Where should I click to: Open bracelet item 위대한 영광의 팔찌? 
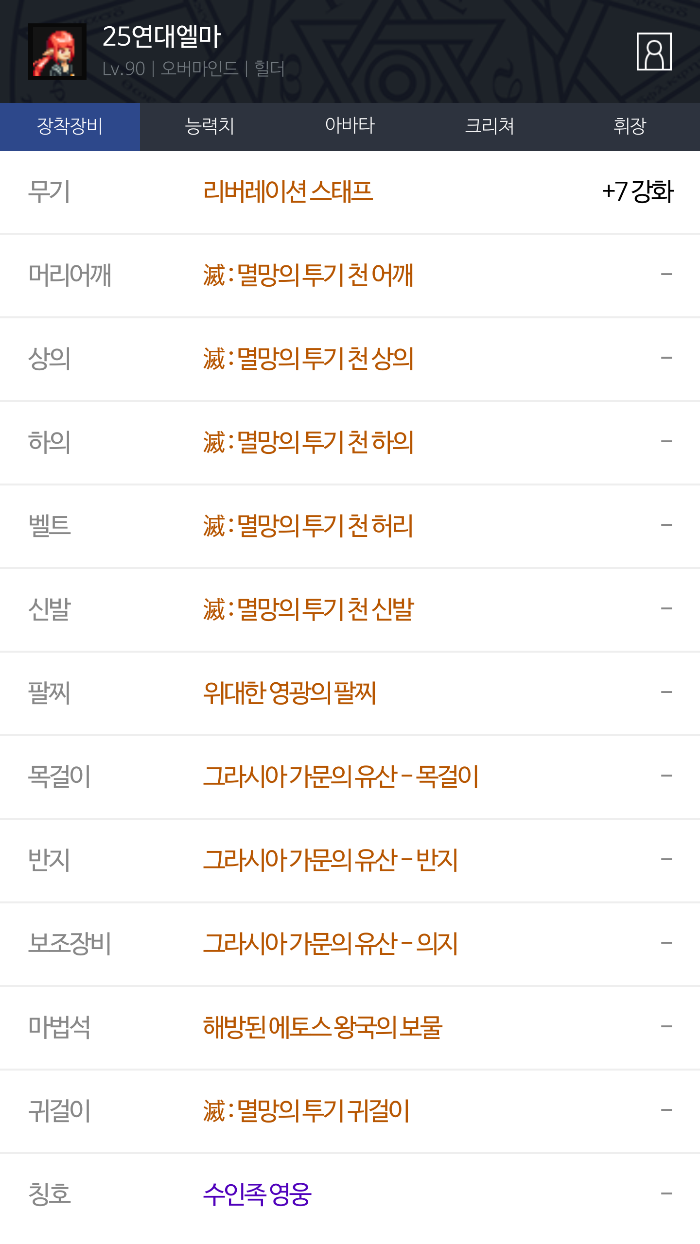pyautogui.click(x=290, y=692)
